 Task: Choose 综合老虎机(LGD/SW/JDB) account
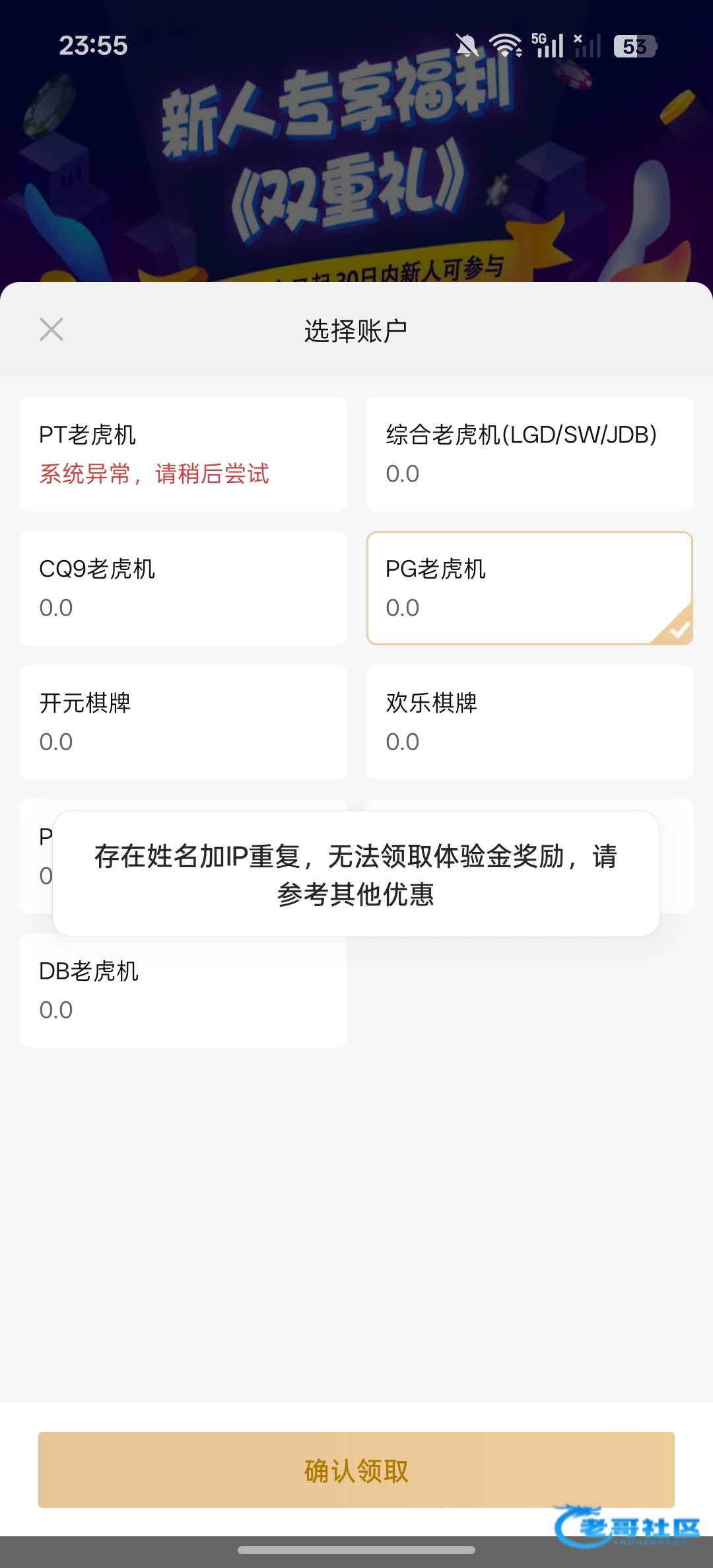pyautogui.click(x=529, y=454)
